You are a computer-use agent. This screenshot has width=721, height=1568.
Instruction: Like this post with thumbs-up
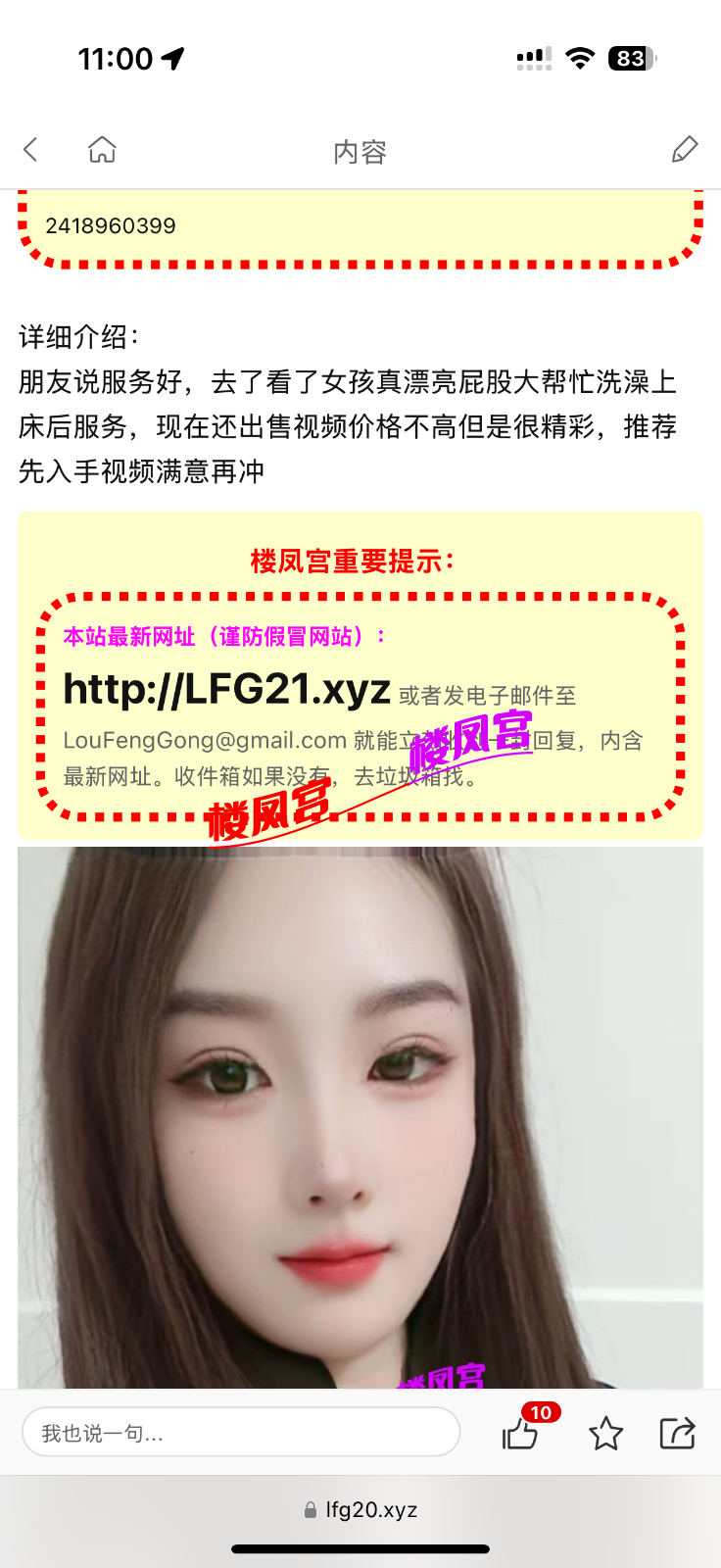coord(520,1434)
